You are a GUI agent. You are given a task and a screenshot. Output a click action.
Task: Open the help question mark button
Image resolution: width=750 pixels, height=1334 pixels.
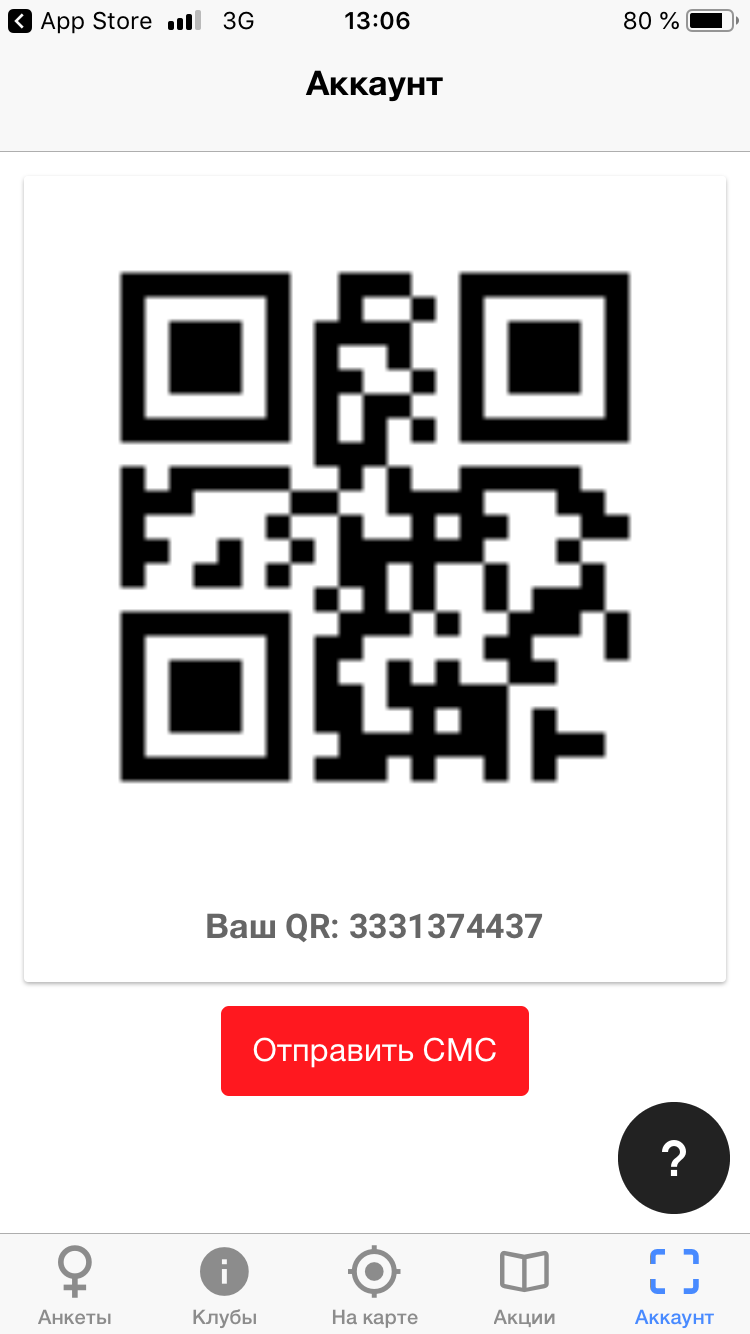[674, 1158]
